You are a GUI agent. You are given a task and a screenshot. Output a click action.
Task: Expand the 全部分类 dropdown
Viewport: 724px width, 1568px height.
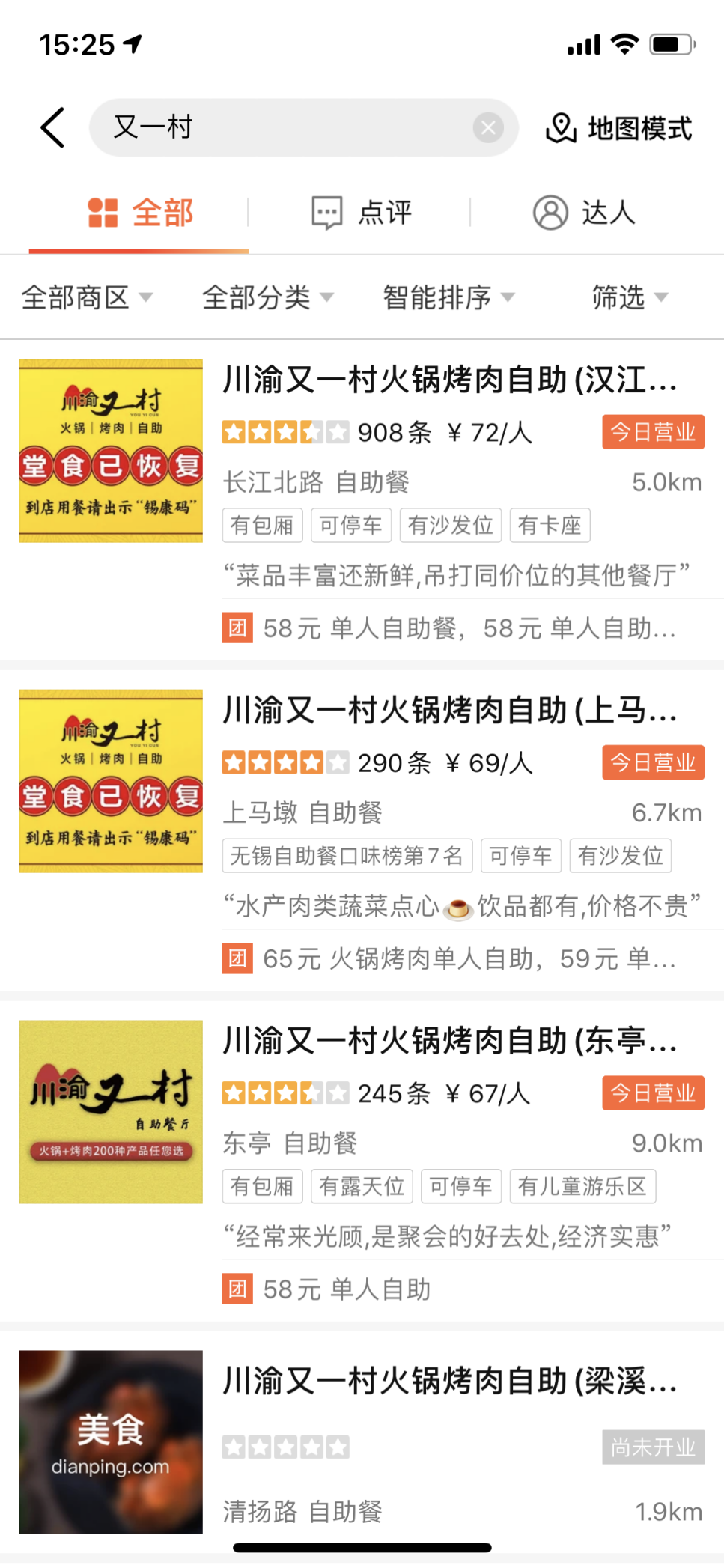267,297
